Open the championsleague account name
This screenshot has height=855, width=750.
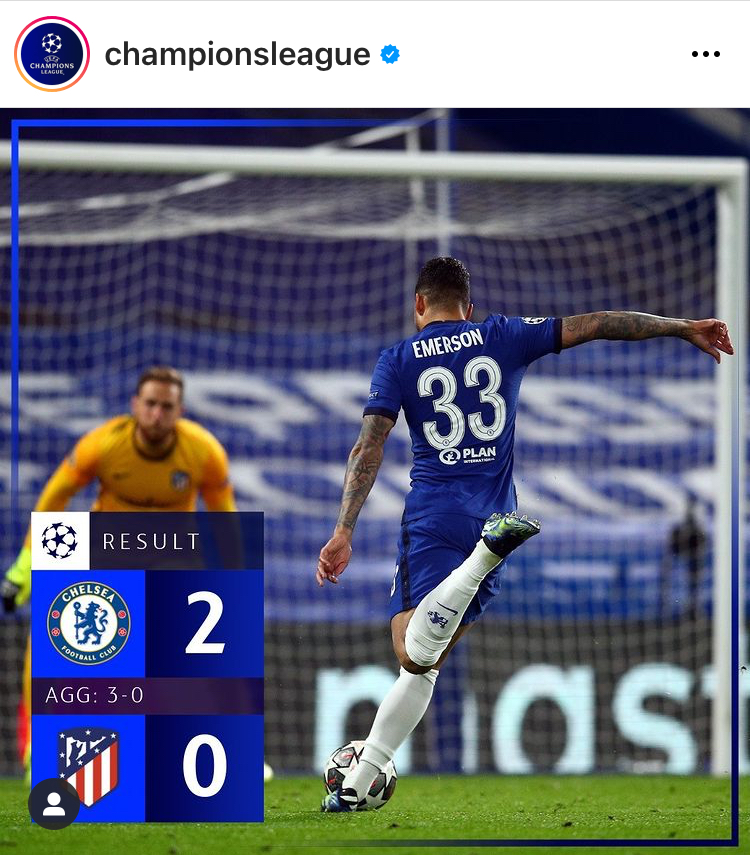pos(237,54)
